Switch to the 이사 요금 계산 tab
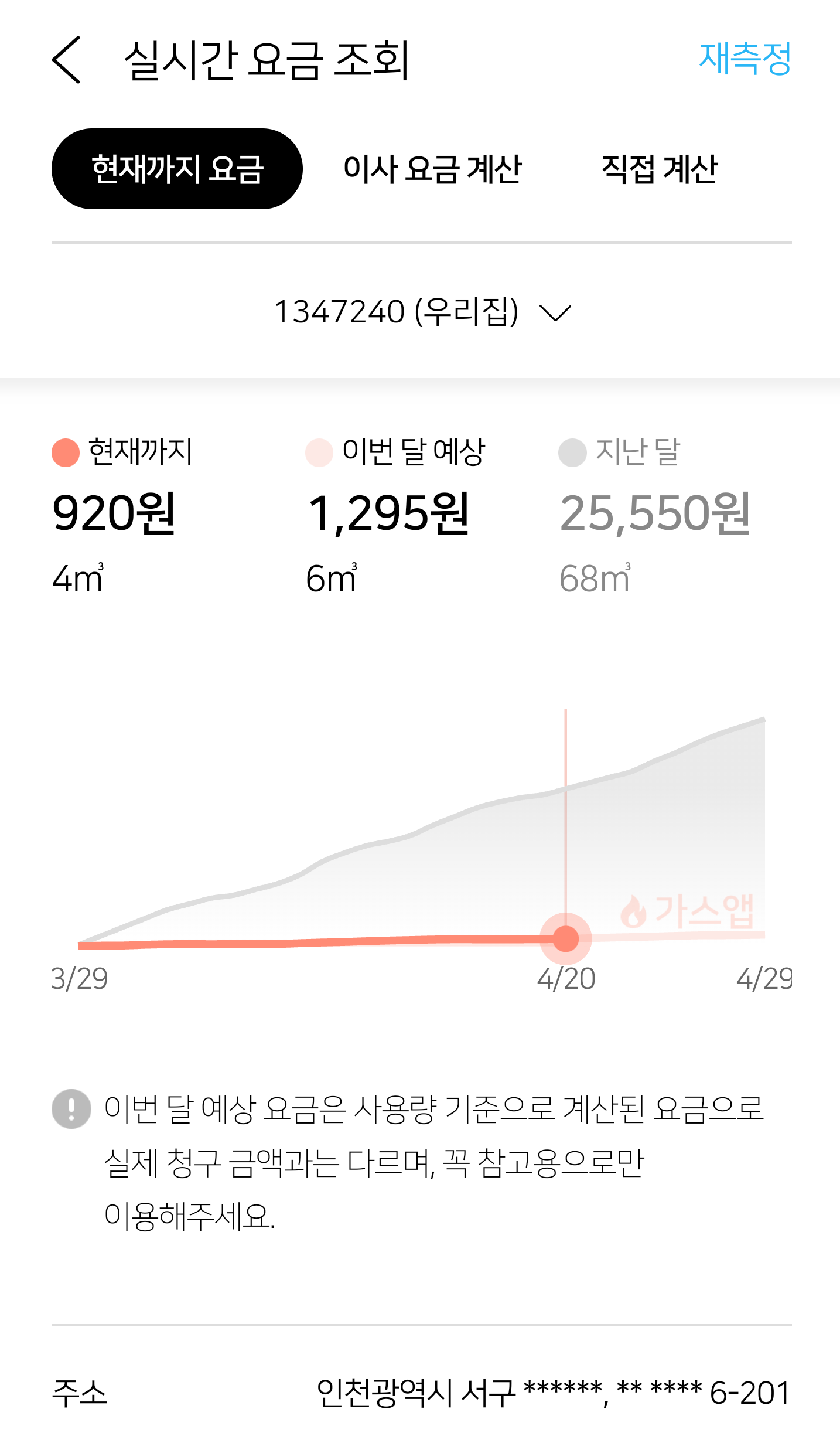840x1436 pixels. pos(432,169)
